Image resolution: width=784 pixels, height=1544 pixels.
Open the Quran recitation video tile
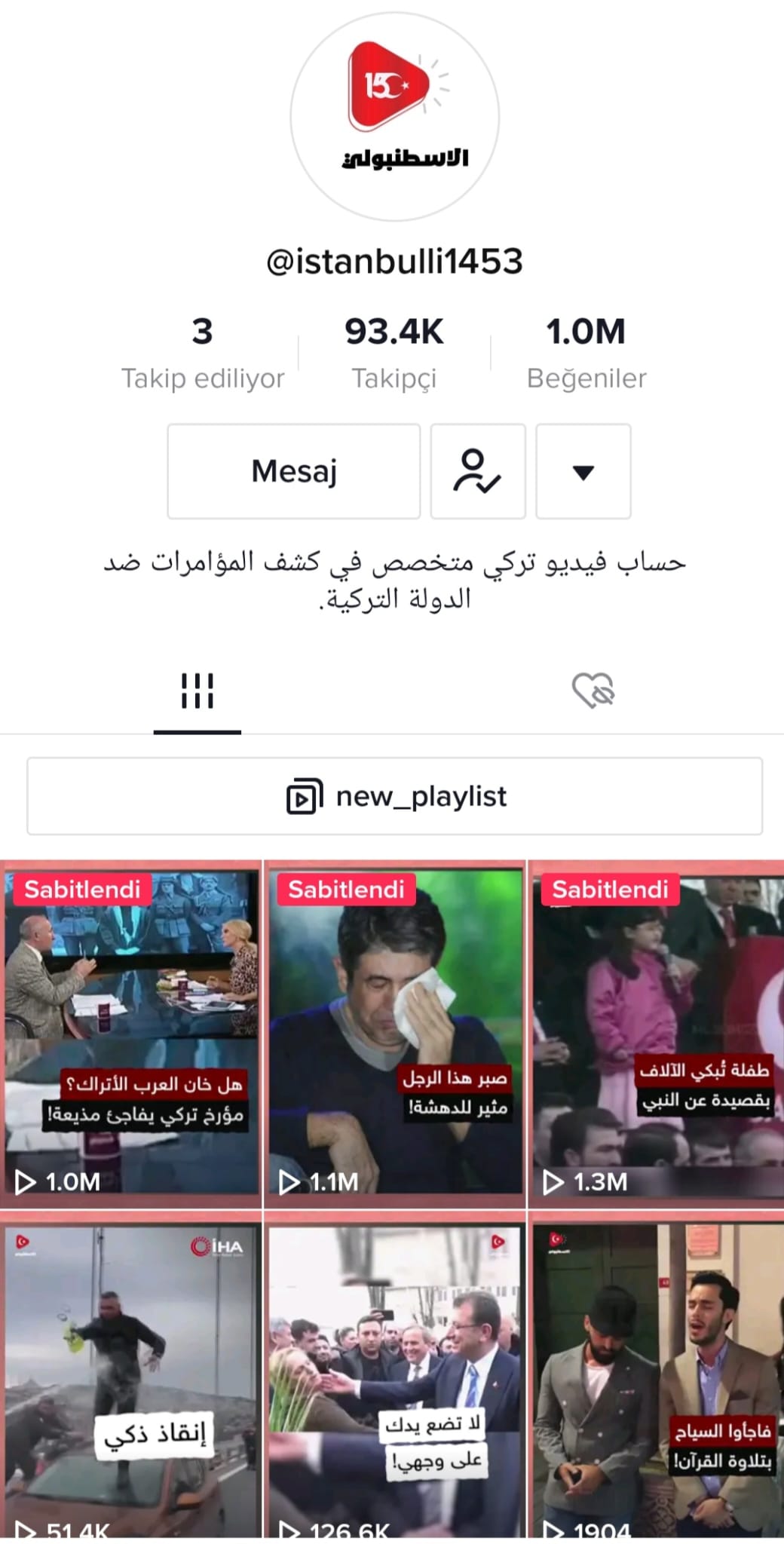click(657, 1380)
